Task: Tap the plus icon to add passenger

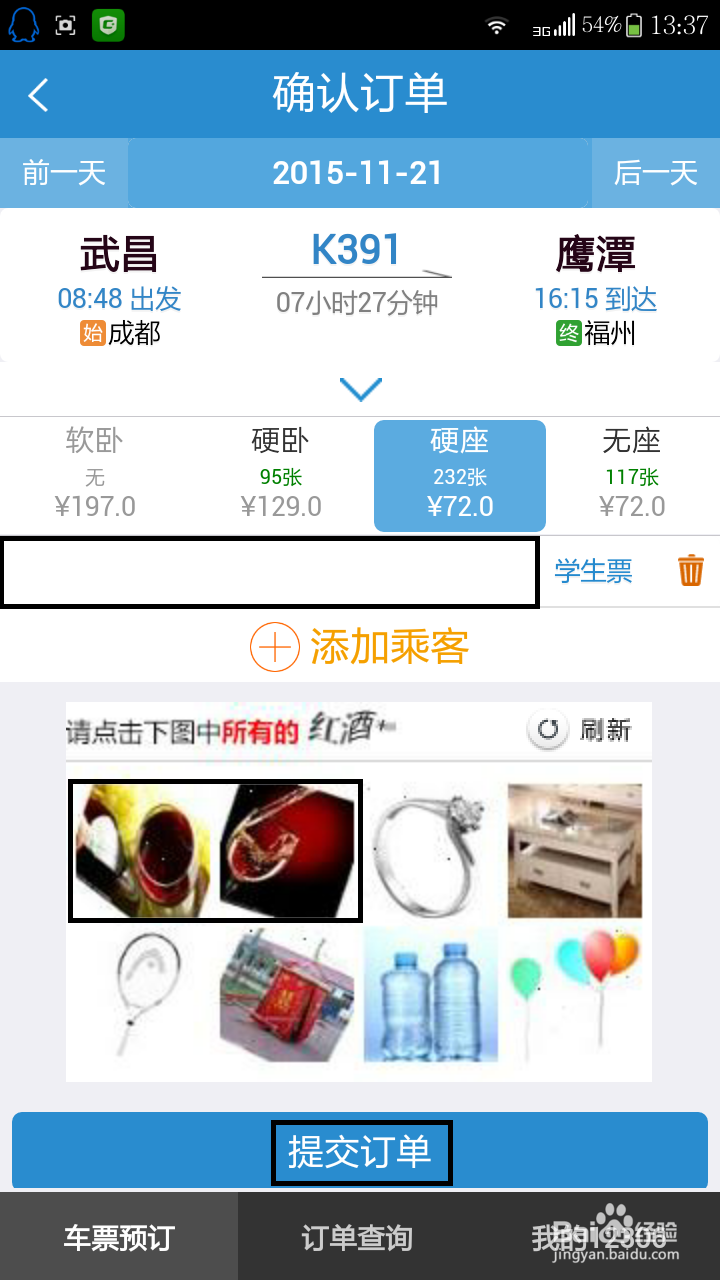Action: (x=272, y=646)
